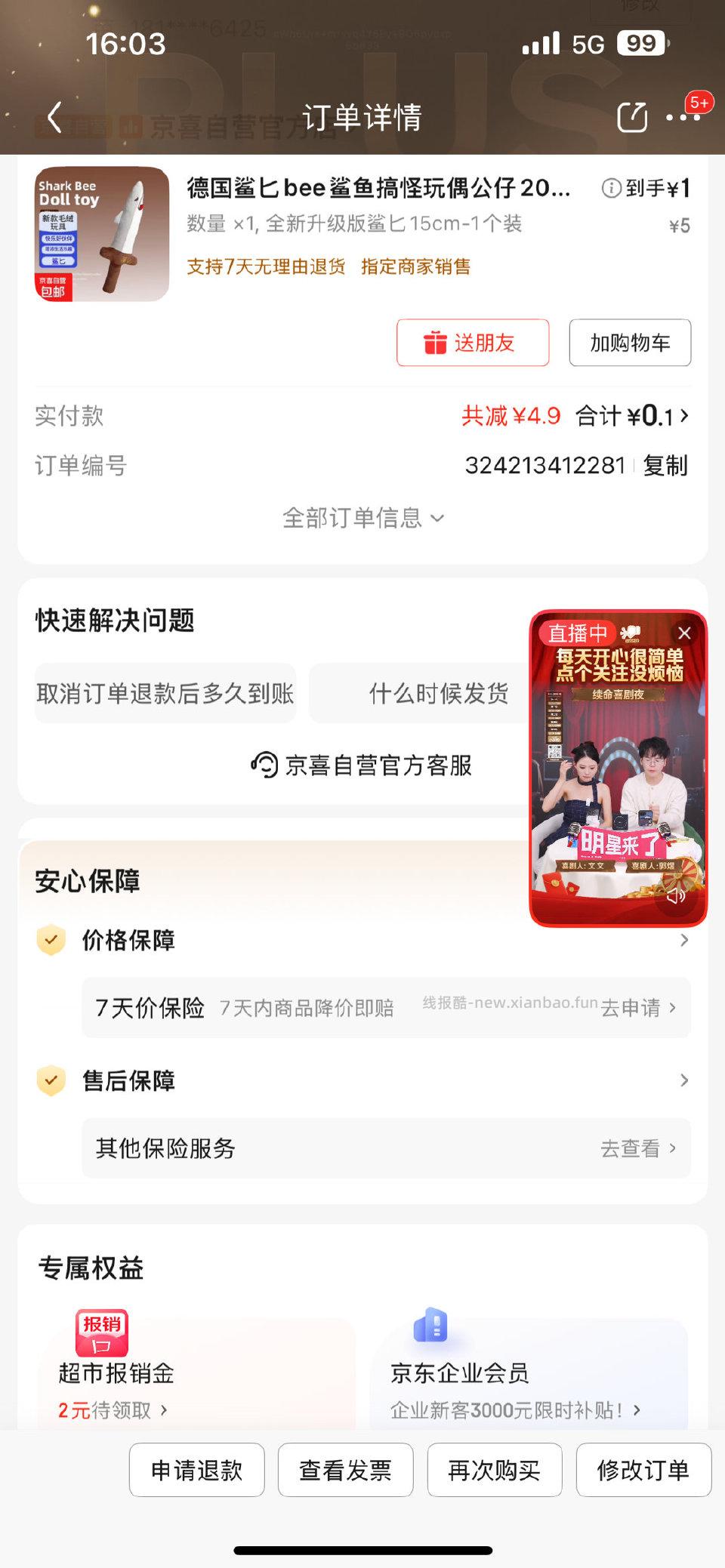The height and width of the screenshot is (1568, 725).
Task: Tap the shield icon next to 价格保障
Action: tap(50, 940)
